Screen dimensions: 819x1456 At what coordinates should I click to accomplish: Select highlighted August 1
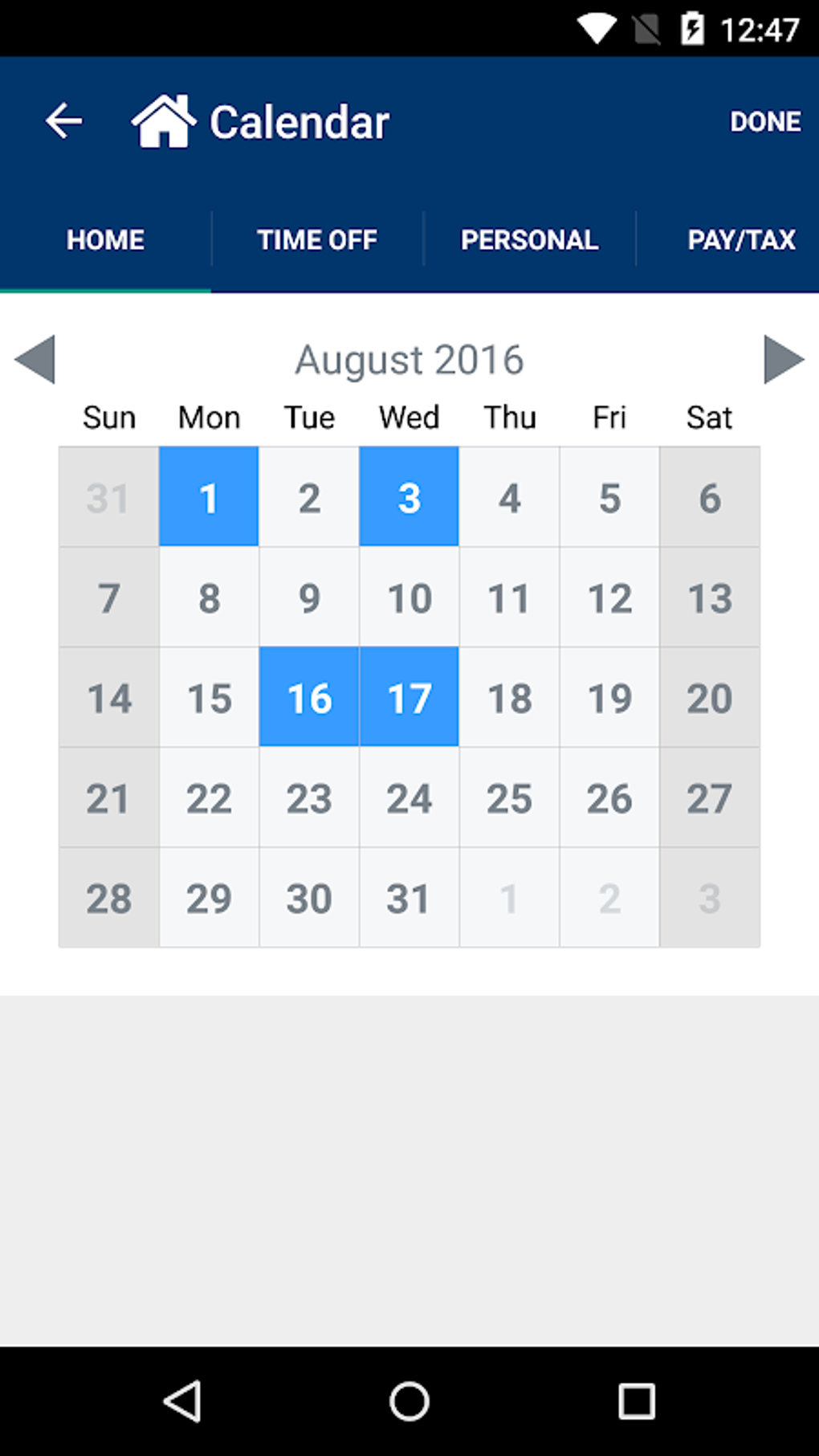(209, 497)
